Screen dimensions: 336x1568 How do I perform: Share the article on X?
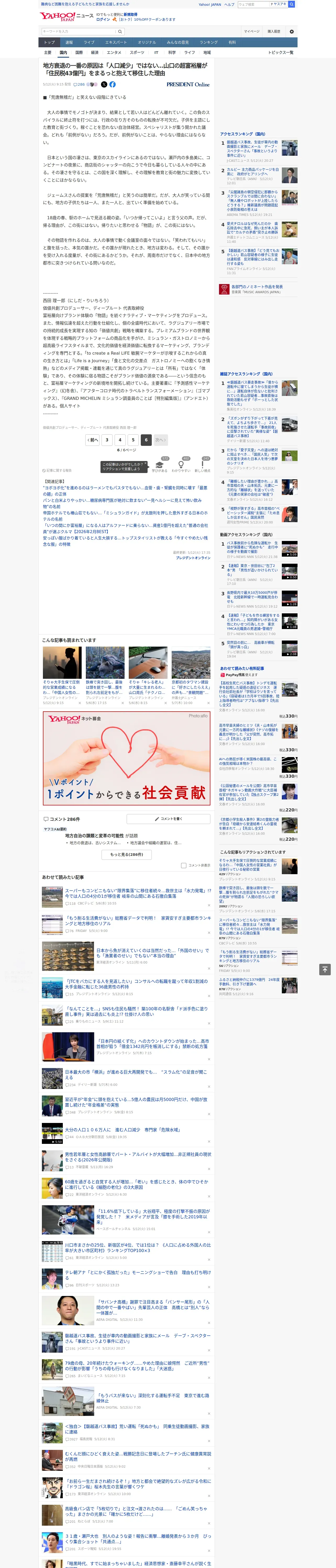tap(104, 85)
